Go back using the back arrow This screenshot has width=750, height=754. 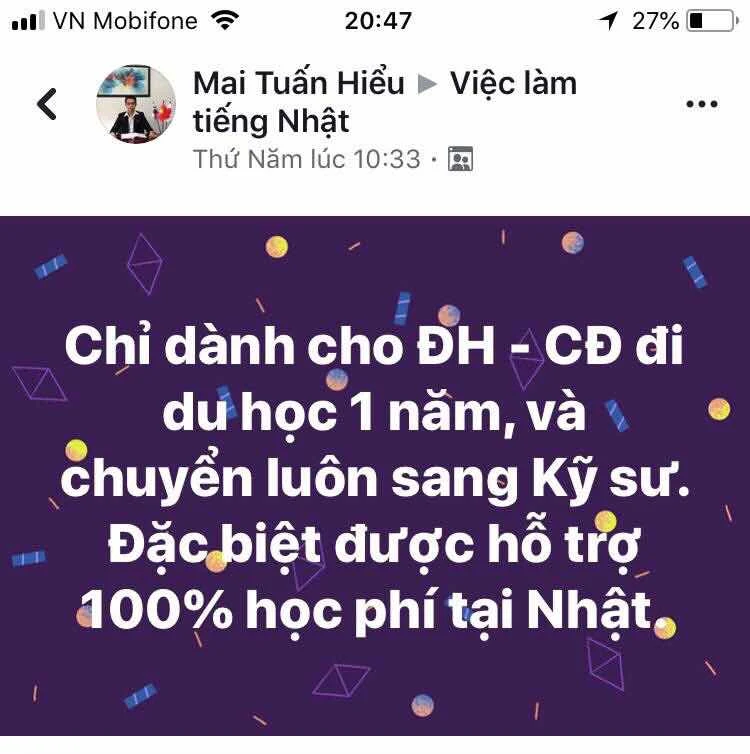coord(47,104)
